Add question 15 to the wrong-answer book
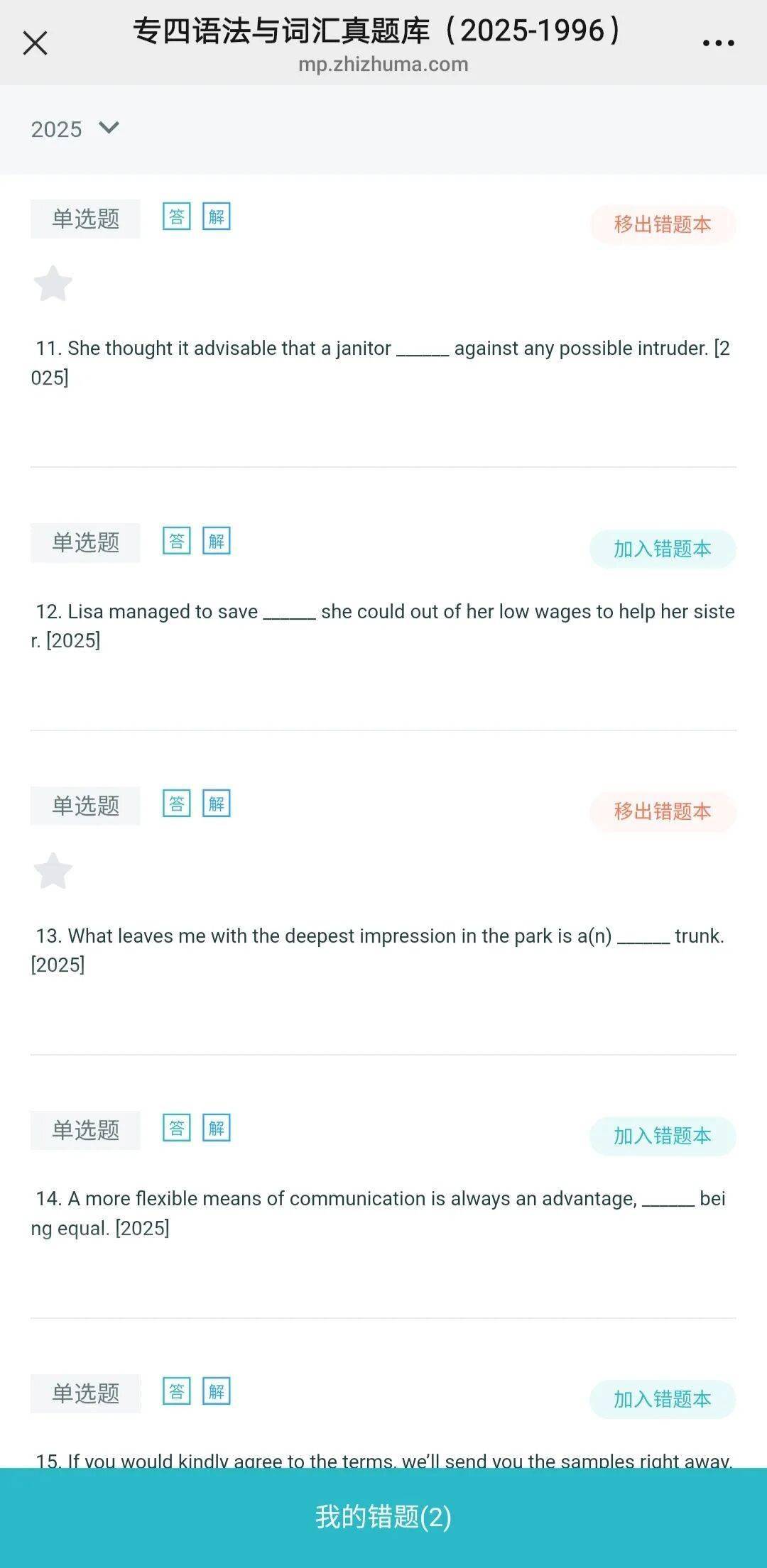This screenshot has width=767, height=1568. (x=662, y=1399)
